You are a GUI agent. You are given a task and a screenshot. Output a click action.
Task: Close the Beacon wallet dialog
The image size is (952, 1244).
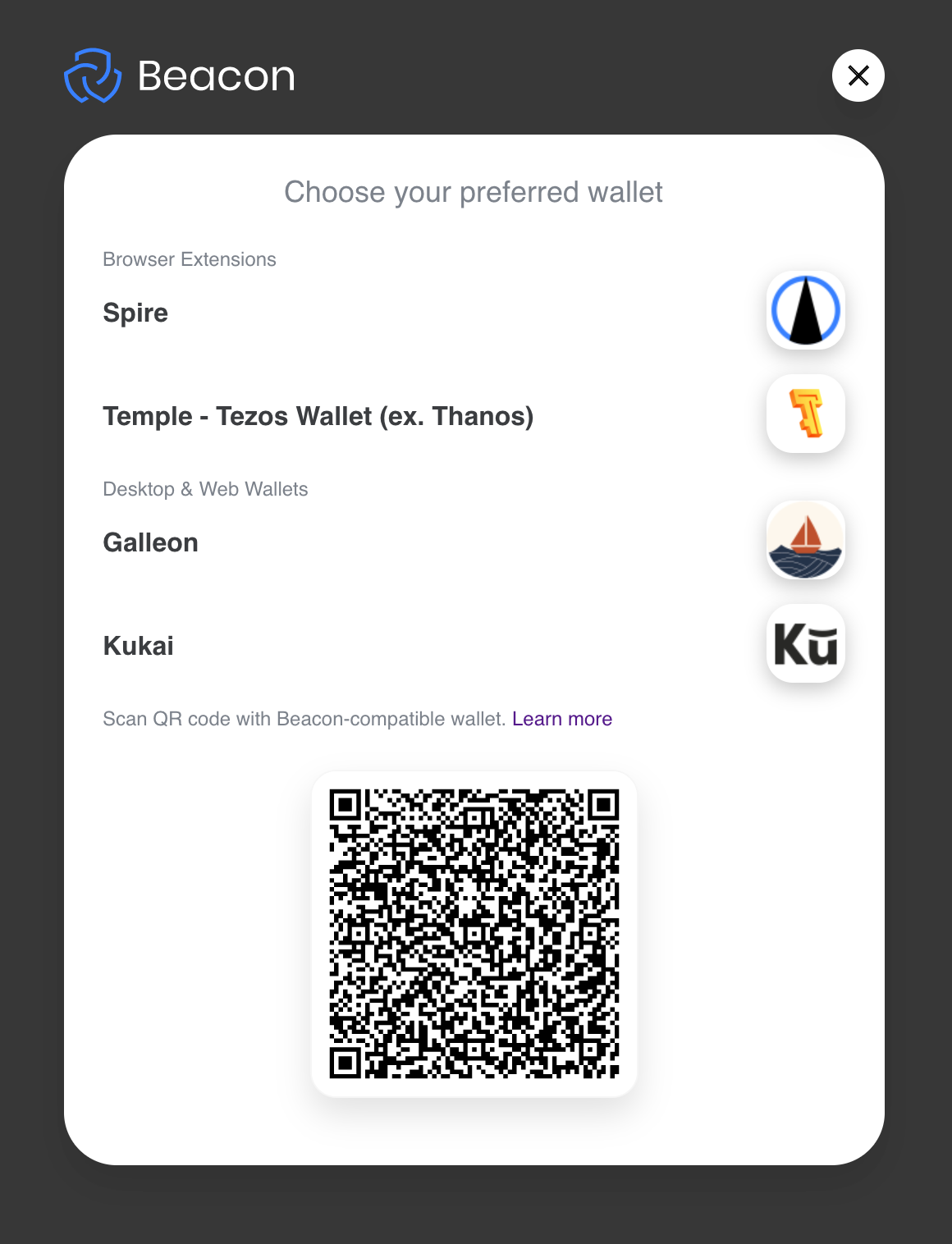click(x=858, y=75)
